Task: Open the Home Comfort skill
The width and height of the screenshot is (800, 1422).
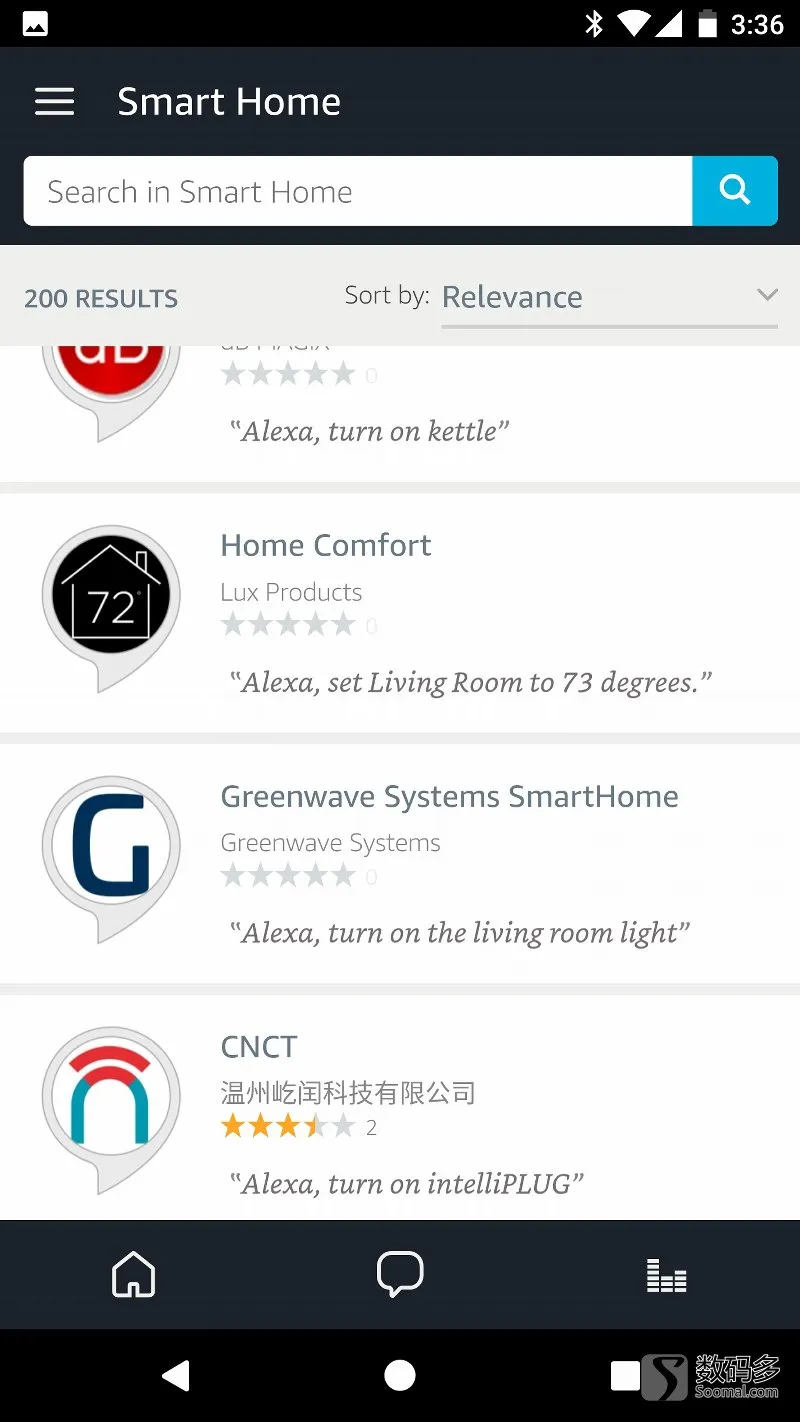Action: coord(400,613)
